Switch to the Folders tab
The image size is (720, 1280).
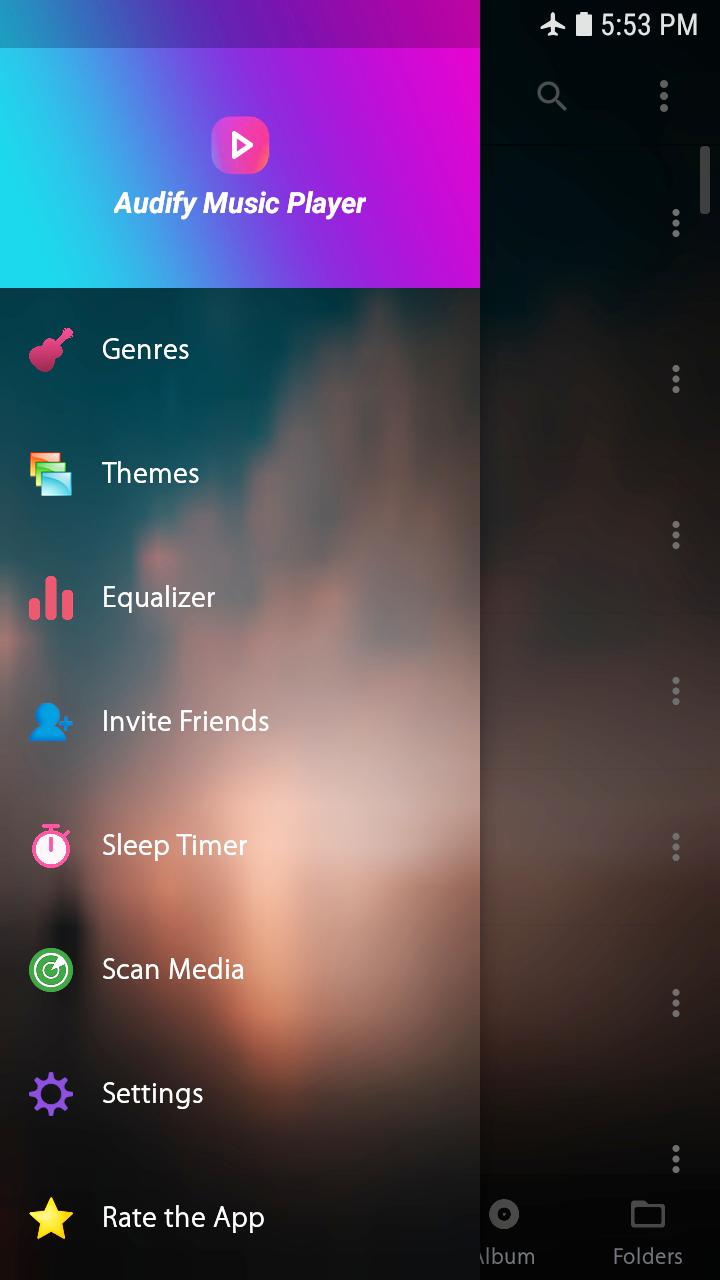coord(647,1232)
